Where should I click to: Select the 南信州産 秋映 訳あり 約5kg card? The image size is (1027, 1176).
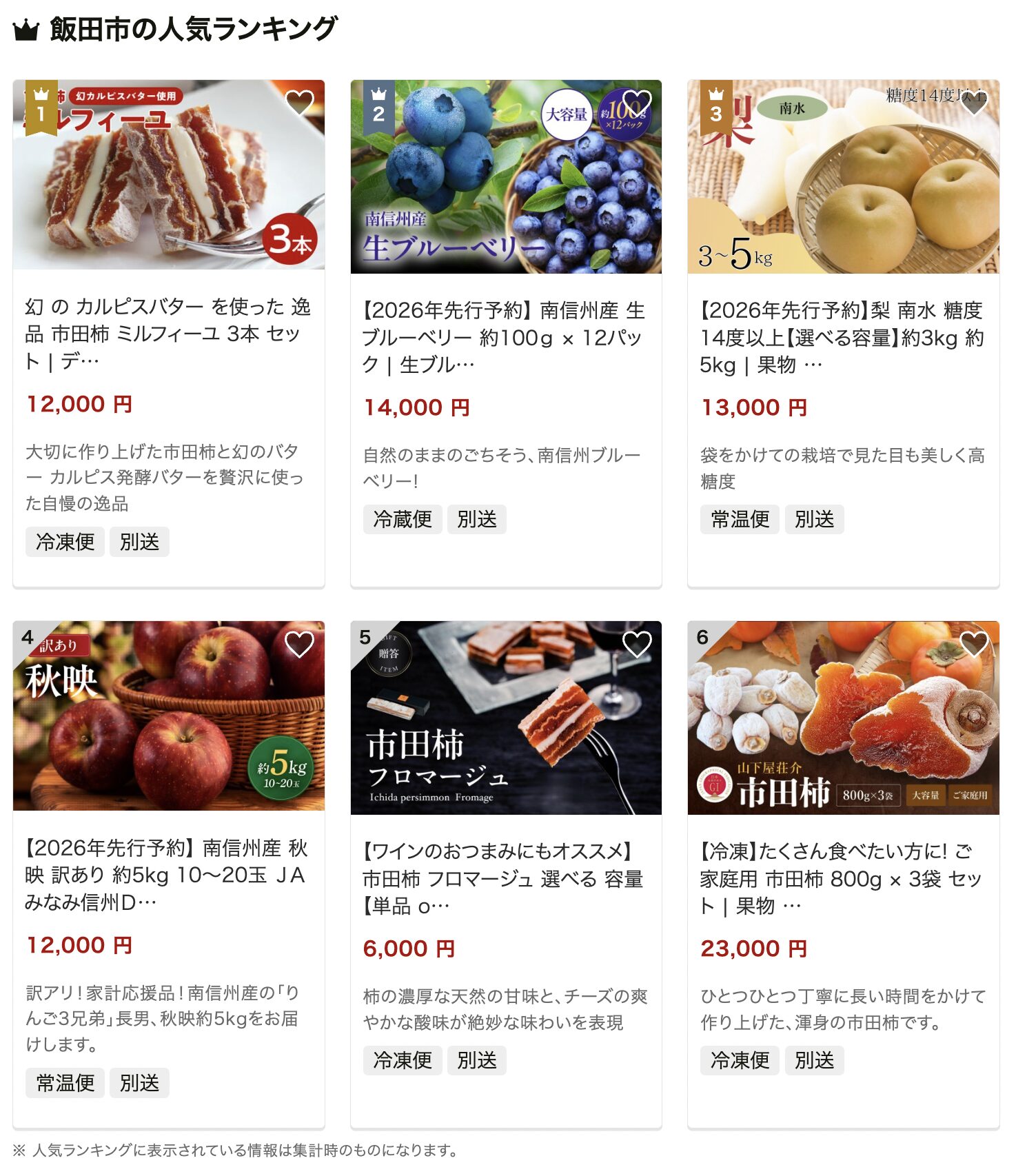coord(167,875)
